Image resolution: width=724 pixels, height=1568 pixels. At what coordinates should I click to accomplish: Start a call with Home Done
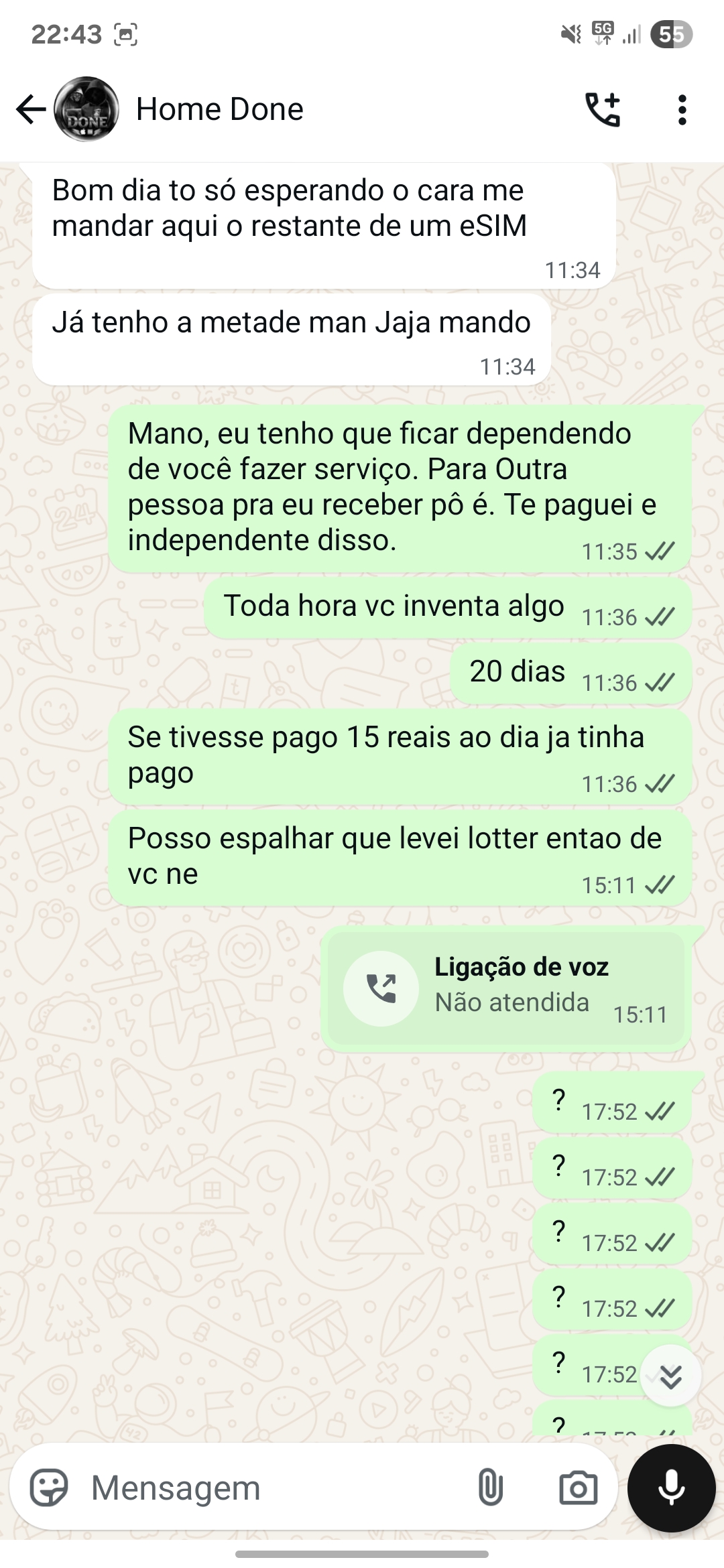603,109
